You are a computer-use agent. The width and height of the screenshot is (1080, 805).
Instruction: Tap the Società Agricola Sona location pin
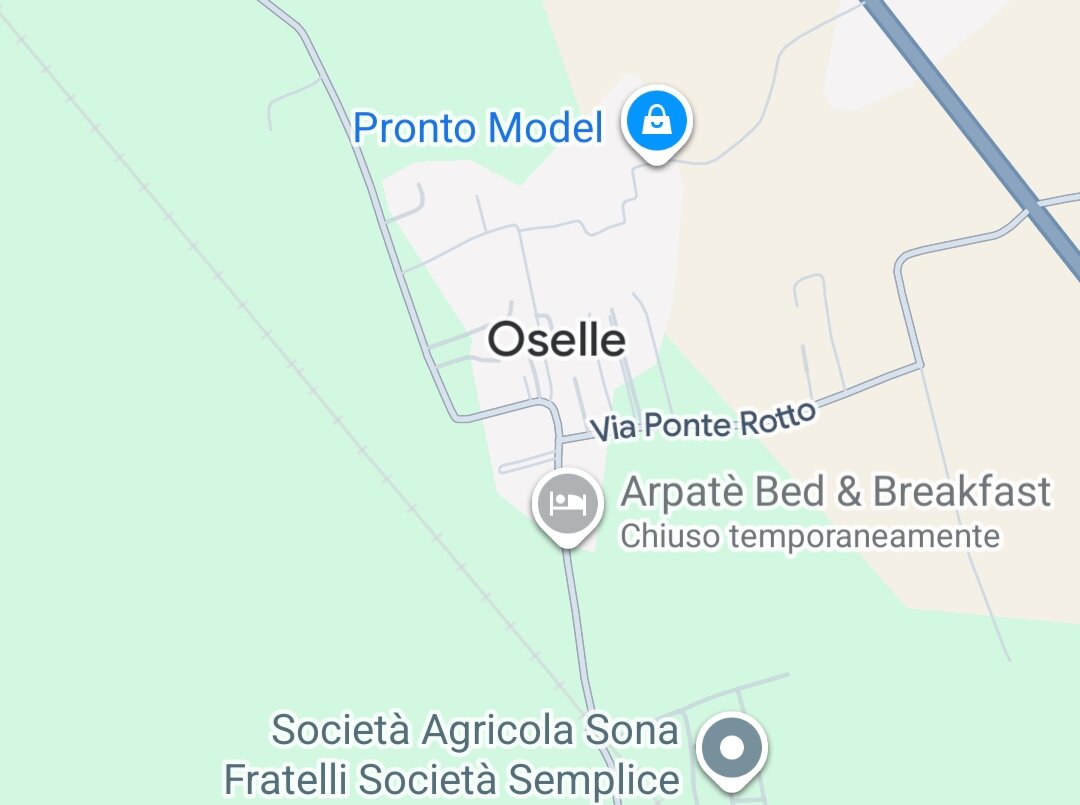[x=732, y=748]
